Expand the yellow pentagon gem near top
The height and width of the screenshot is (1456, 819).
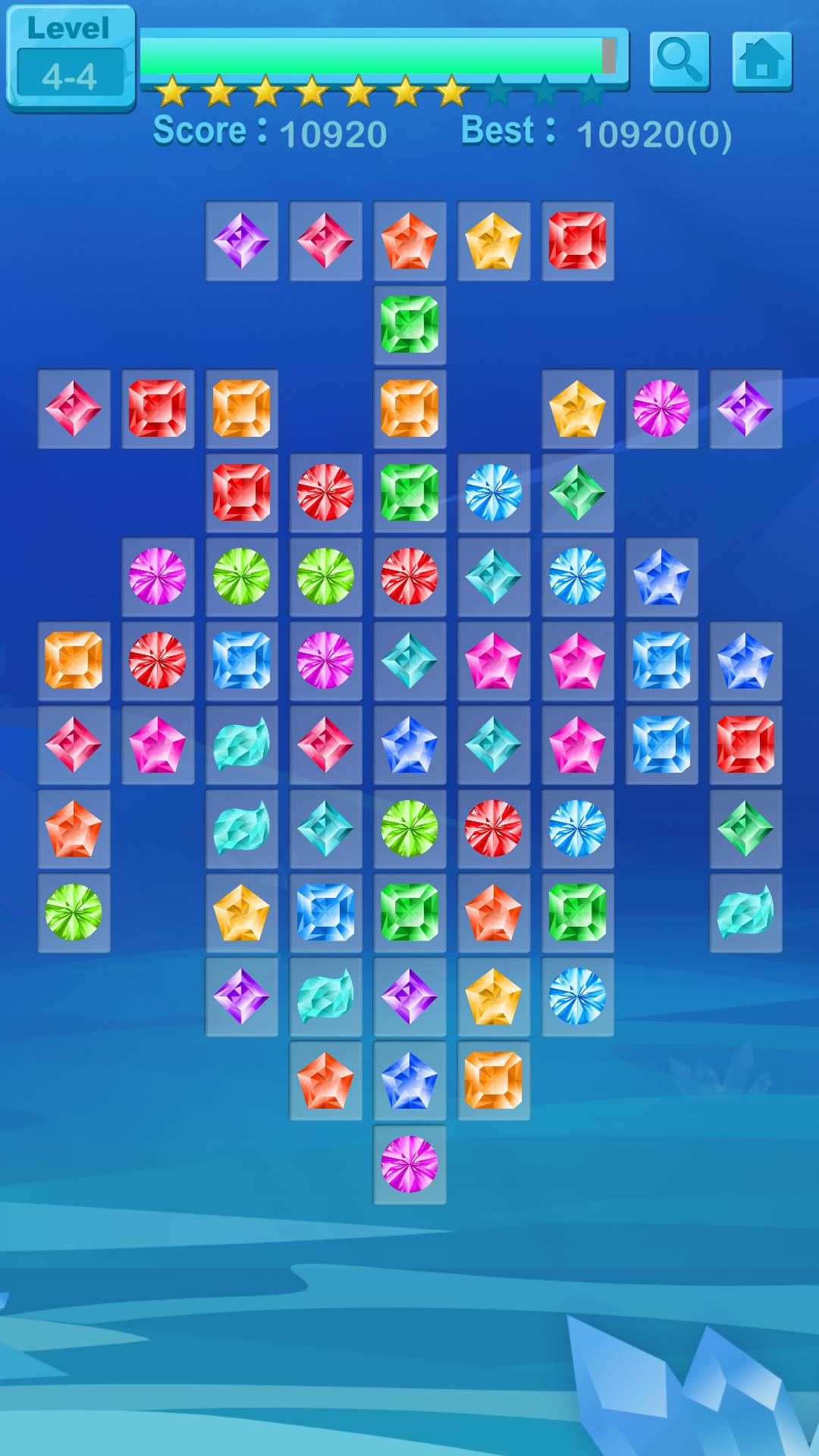pyautogui.click(x=493, y=241)
